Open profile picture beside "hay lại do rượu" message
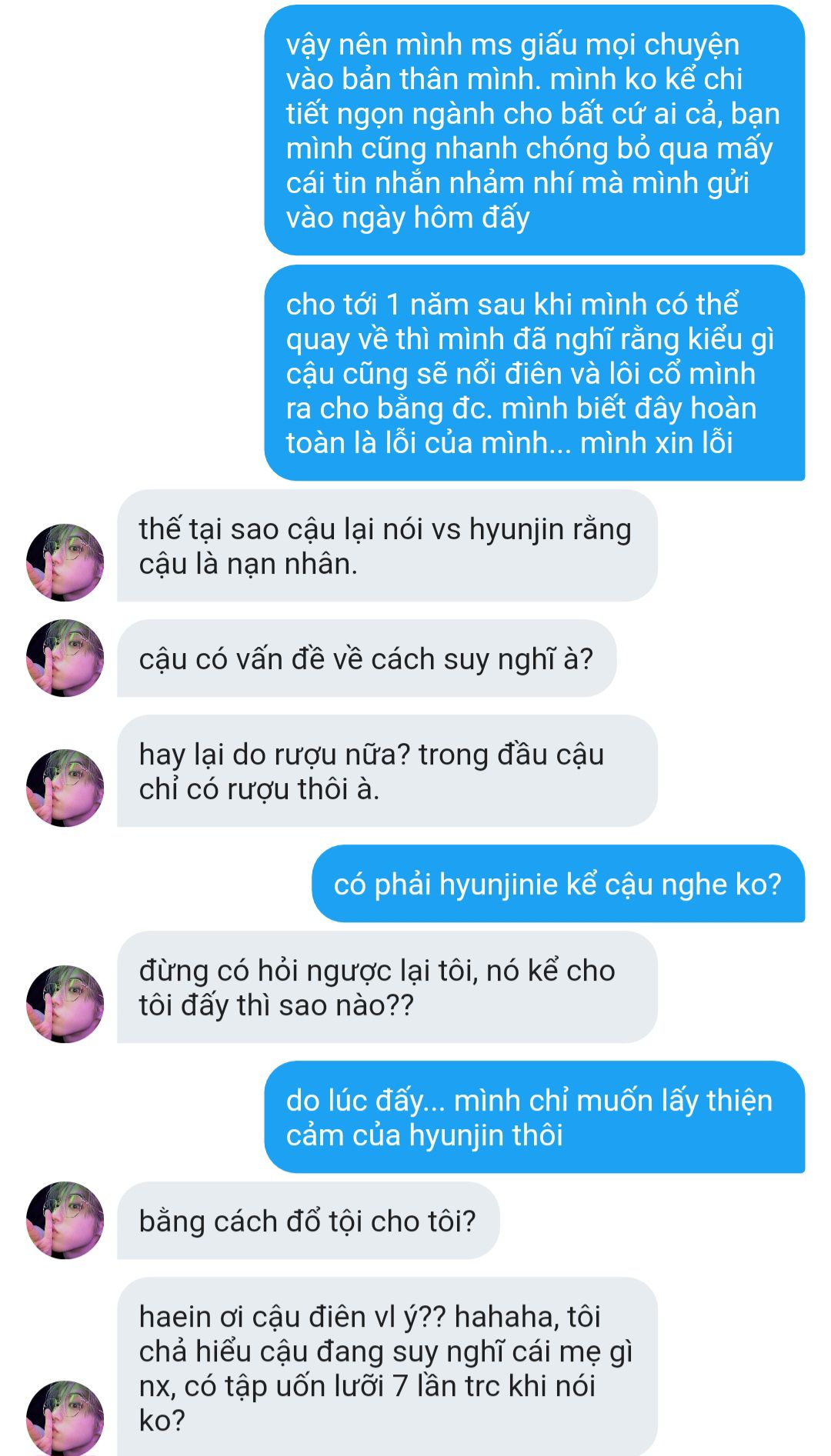831x1456 pixels. pyautogui.click(x=65, y=788)
